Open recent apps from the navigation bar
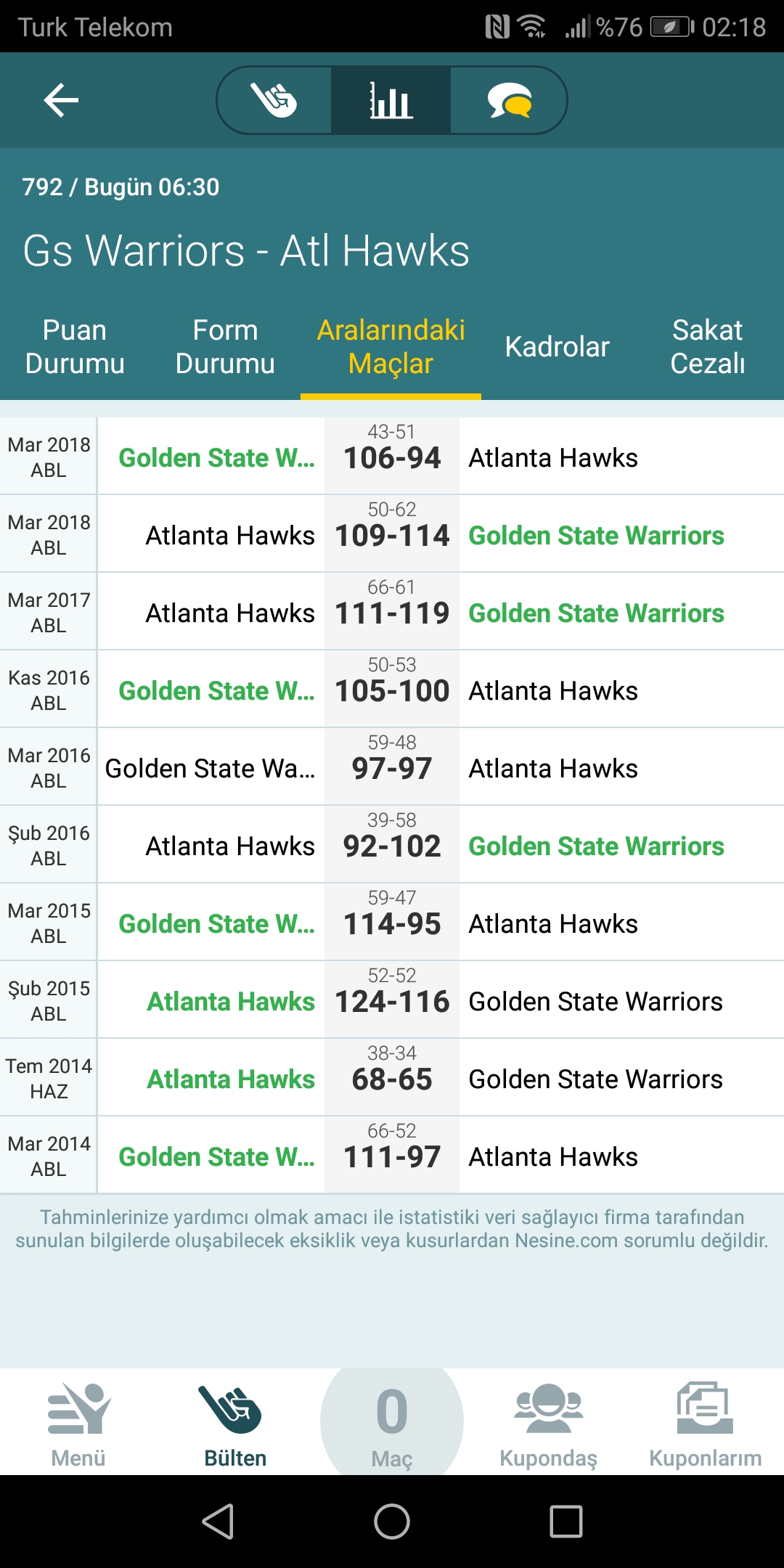Viewport: 784px width, 1568px height. (x=566, y=1522)
